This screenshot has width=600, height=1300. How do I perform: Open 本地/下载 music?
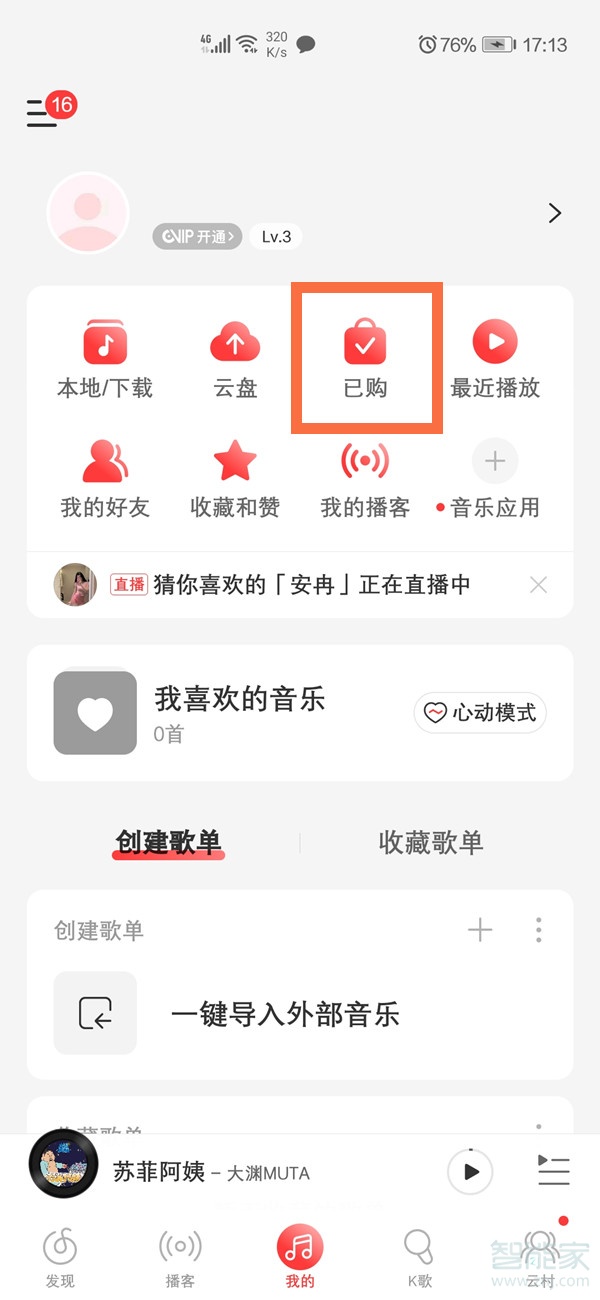click(x=105, y=360)
